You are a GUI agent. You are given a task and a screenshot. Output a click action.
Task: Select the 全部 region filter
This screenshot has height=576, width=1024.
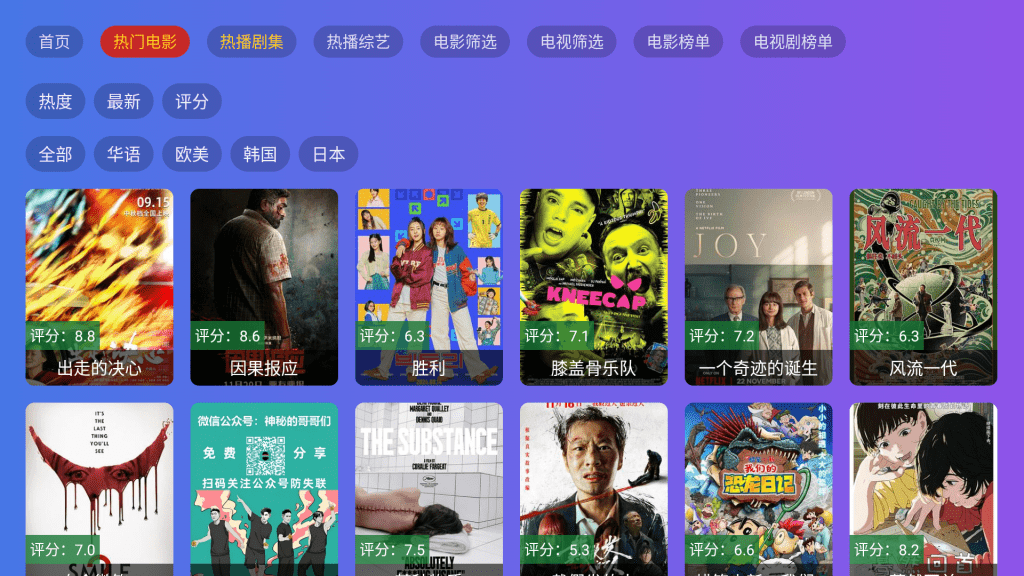point(55,154)
